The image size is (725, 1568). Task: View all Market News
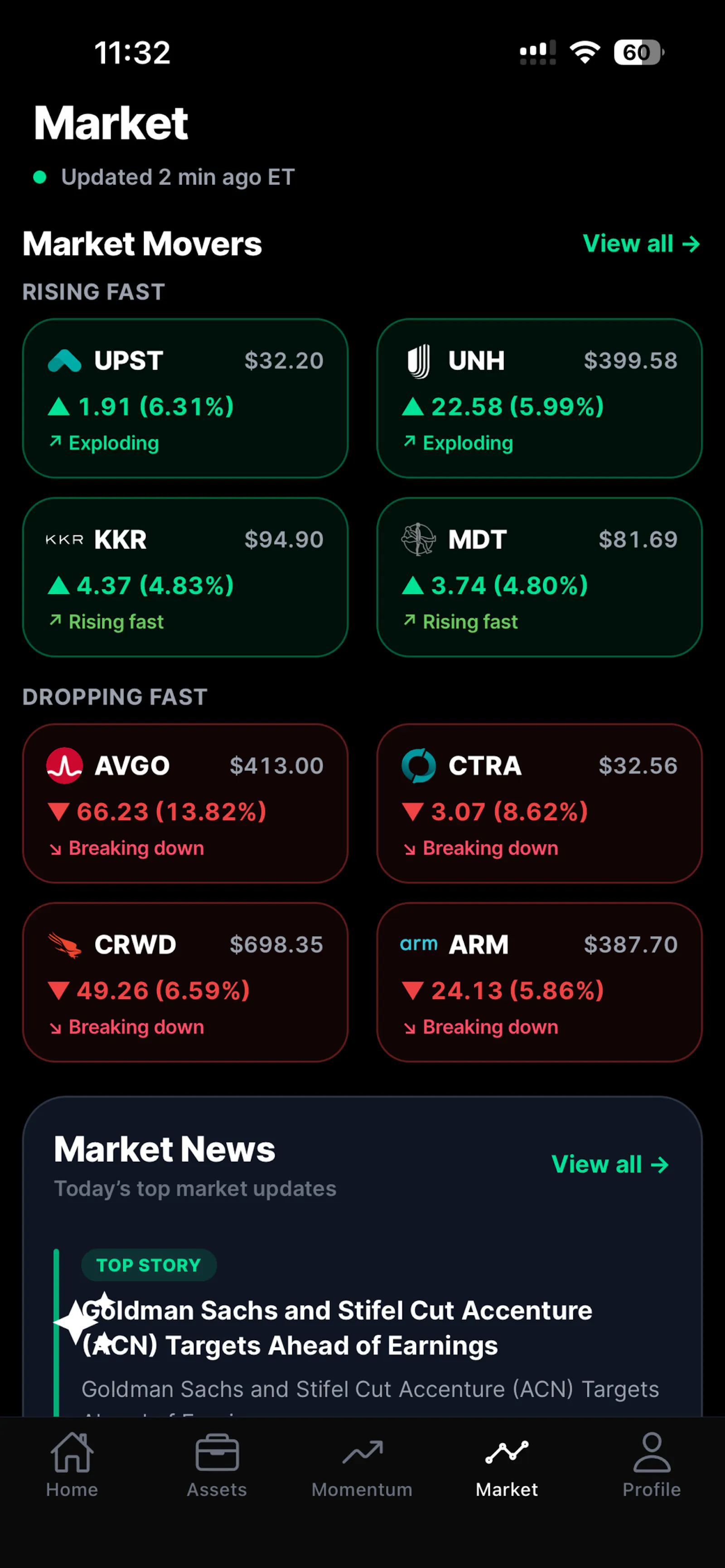[x=610, y=1164]
